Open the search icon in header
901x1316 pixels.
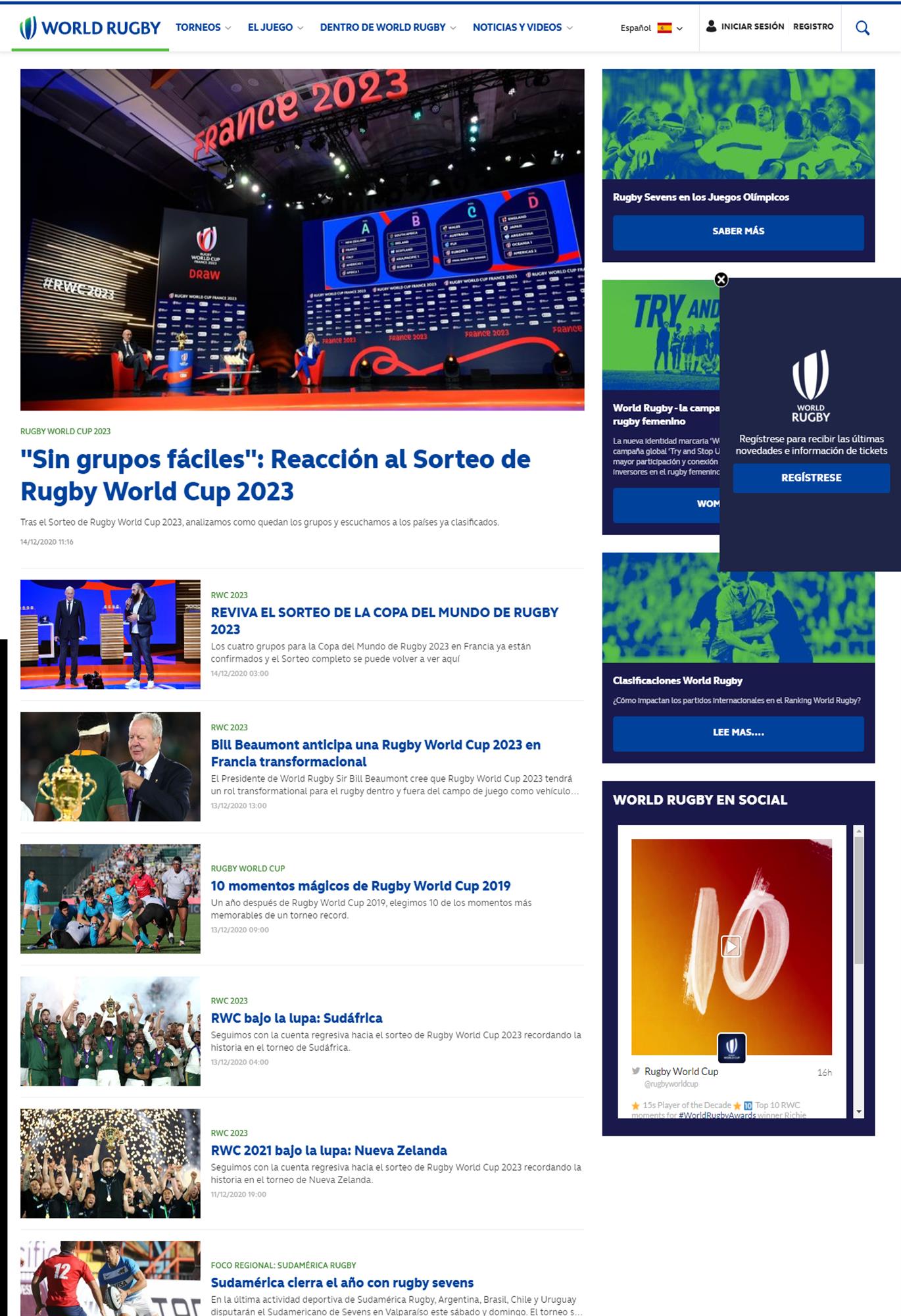862,28
